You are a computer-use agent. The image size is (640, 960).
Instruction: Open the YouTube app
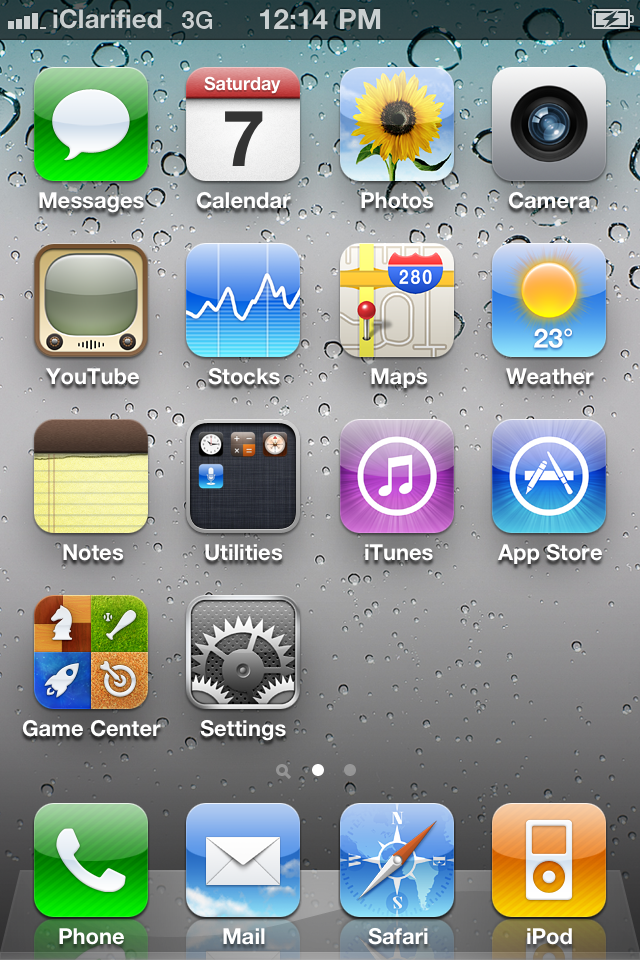pyautogui.click(x=91, y=300)
